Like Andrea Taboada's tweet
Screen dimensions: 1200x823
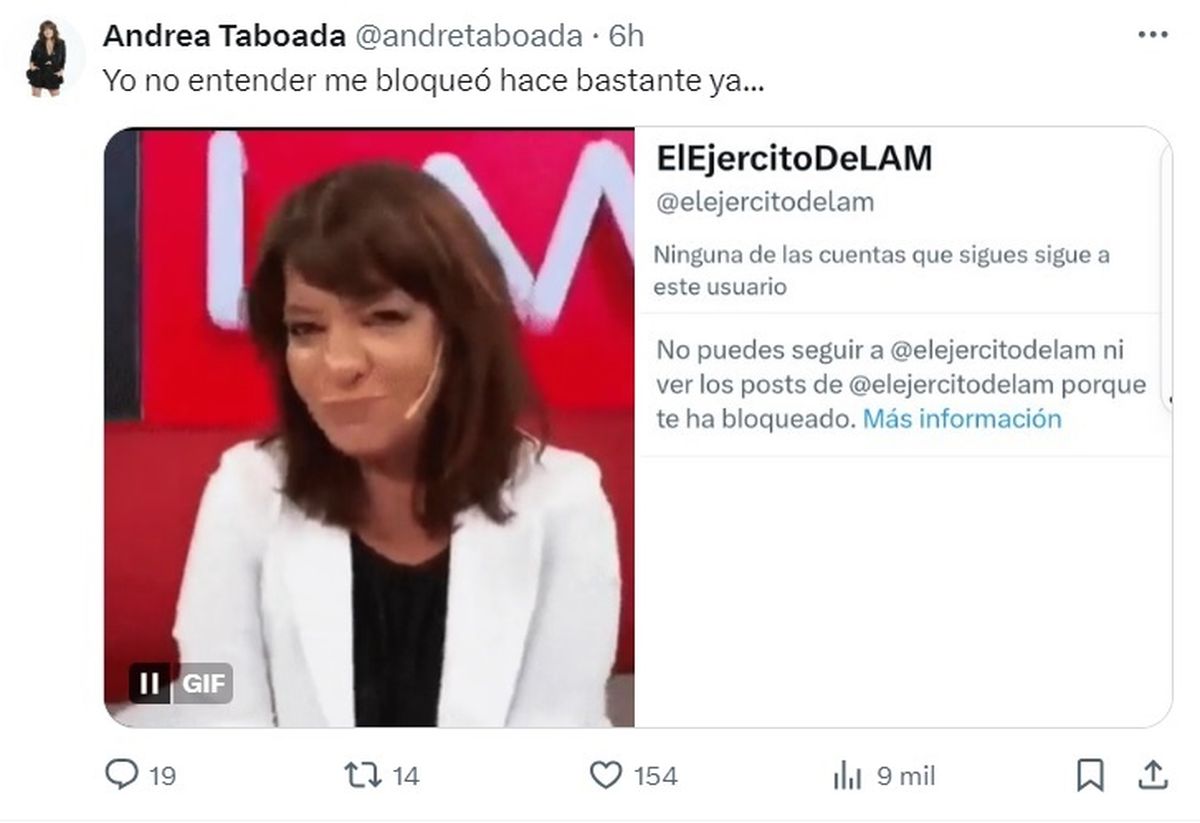603,775
